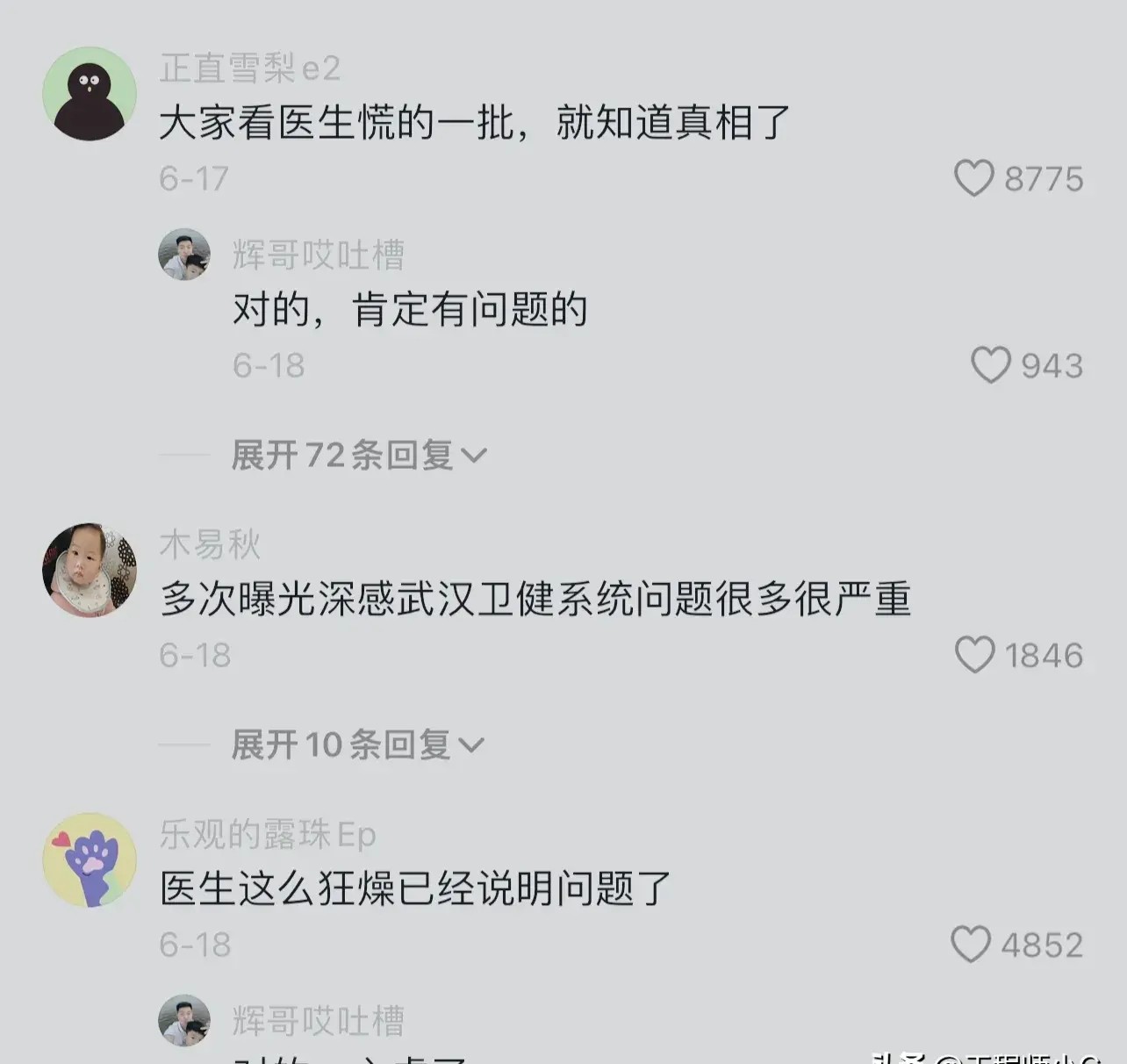The height and width of the screenshot is (1064, 1127).
Task: Open the username 木易秋
Action: 210,545
